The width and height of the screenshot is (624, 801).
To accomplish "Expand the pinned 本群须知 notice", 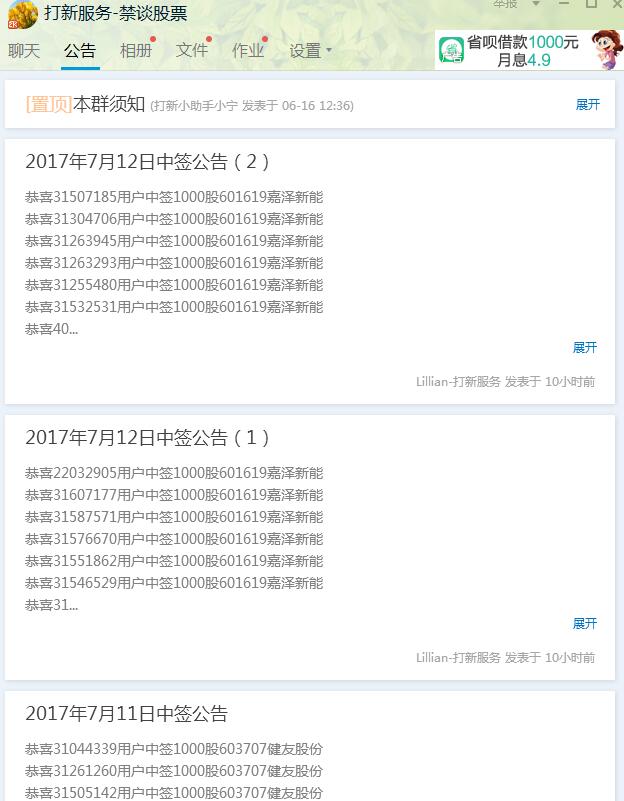I will [x=587, y=104].
